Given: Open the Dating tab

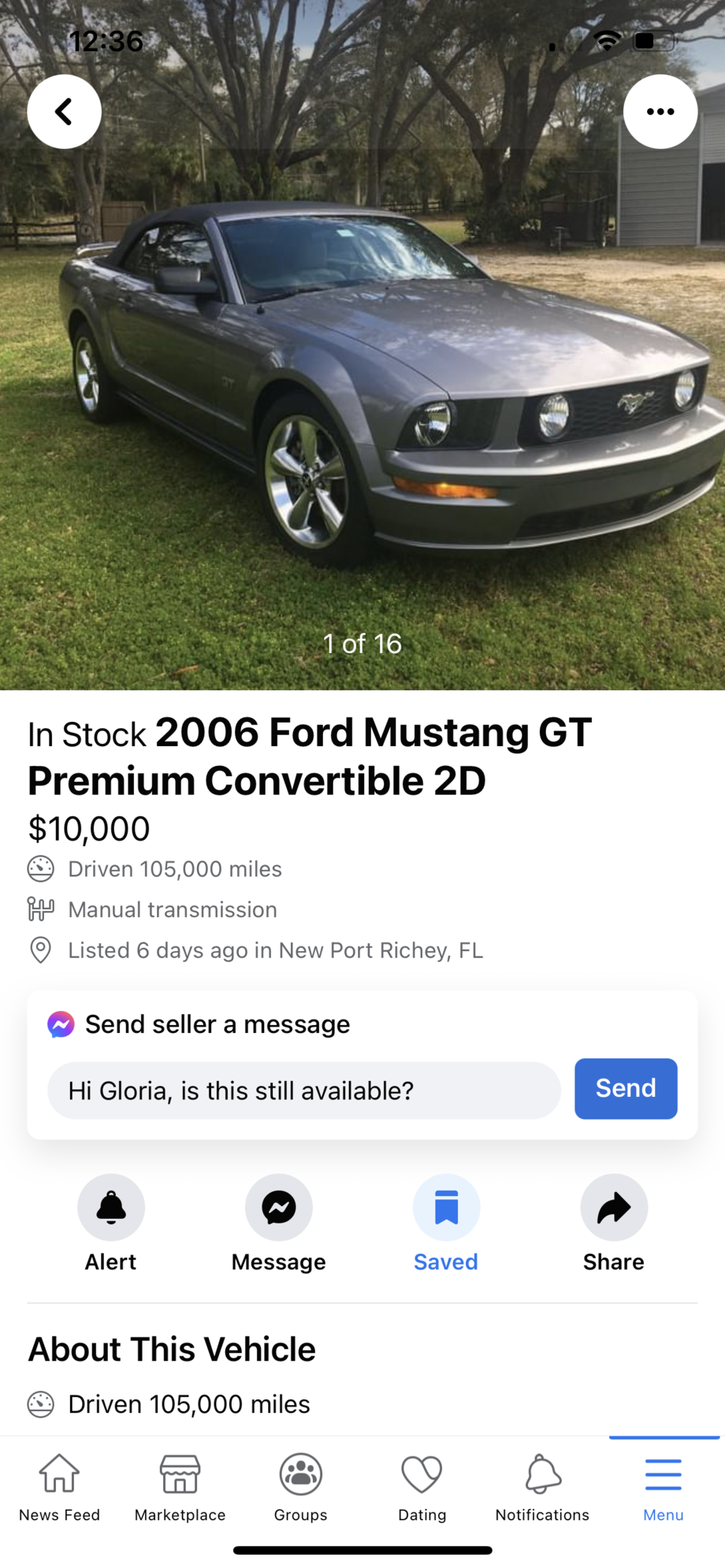Looking at the screenshot, I should point(422,1486).
